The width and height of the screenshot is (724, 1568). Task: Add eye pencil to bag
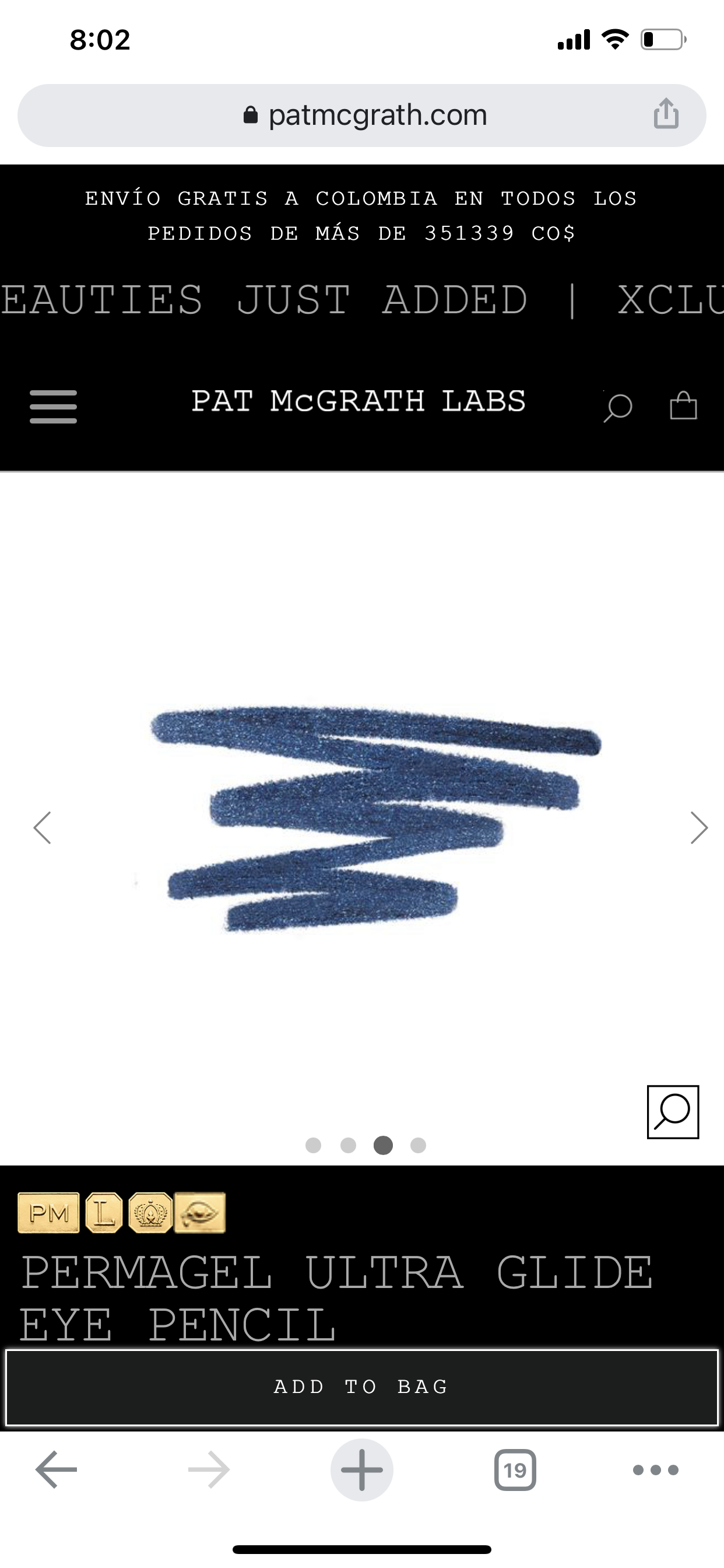coord(362,1387)
